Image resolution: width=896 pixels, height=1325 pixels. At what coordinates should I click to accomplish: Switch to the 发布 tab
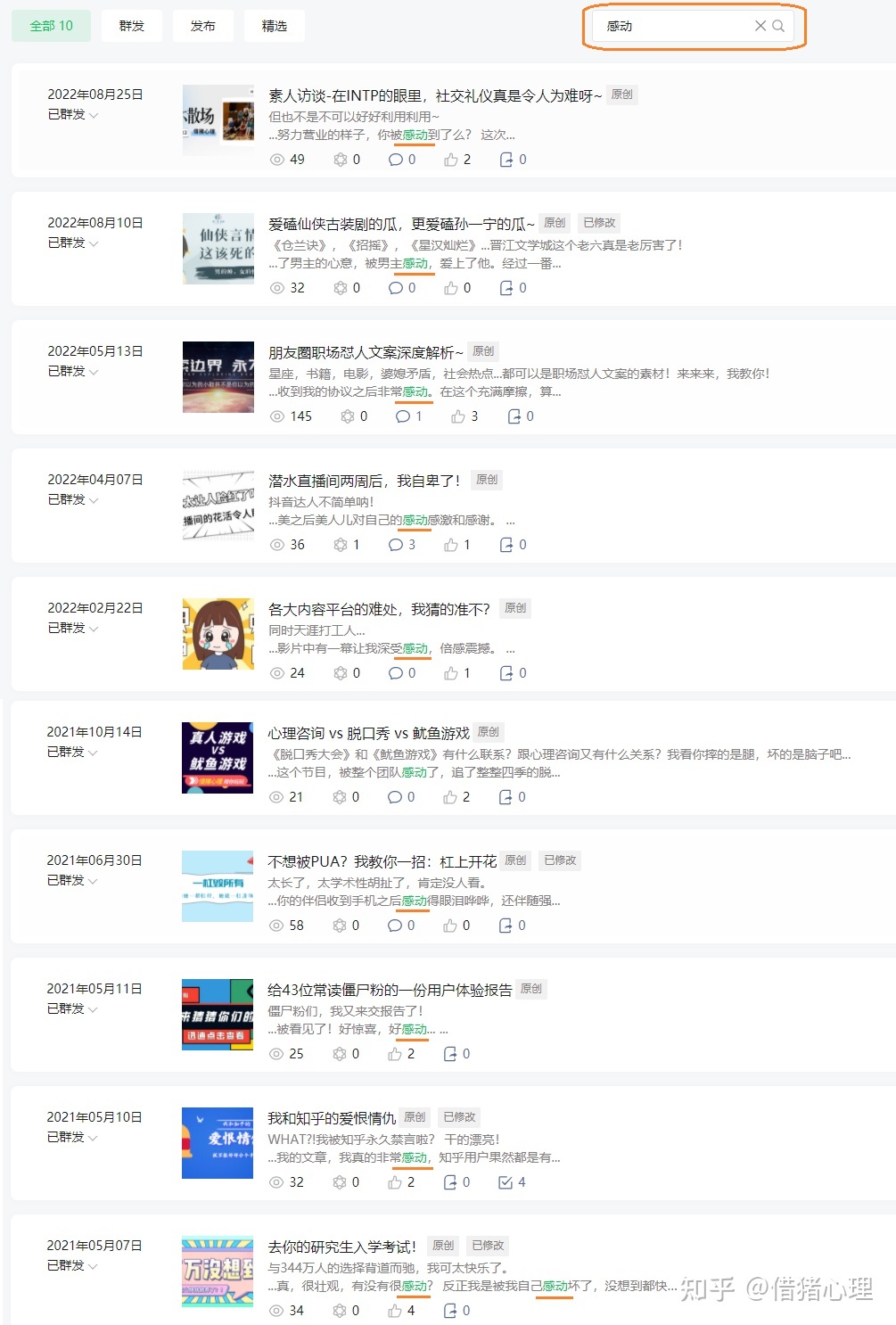[202, 26]
